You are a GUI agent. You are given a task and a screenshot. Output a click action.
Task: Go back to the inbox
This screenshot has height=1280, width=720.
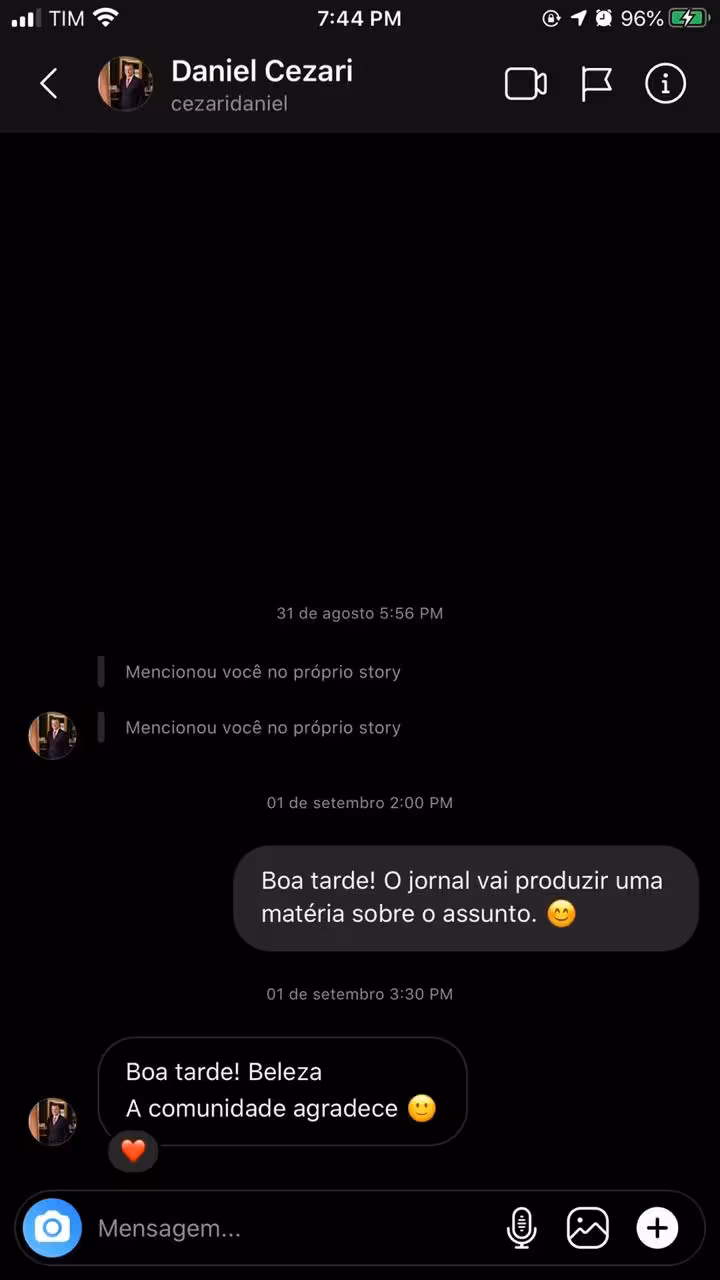click(48, 84)
